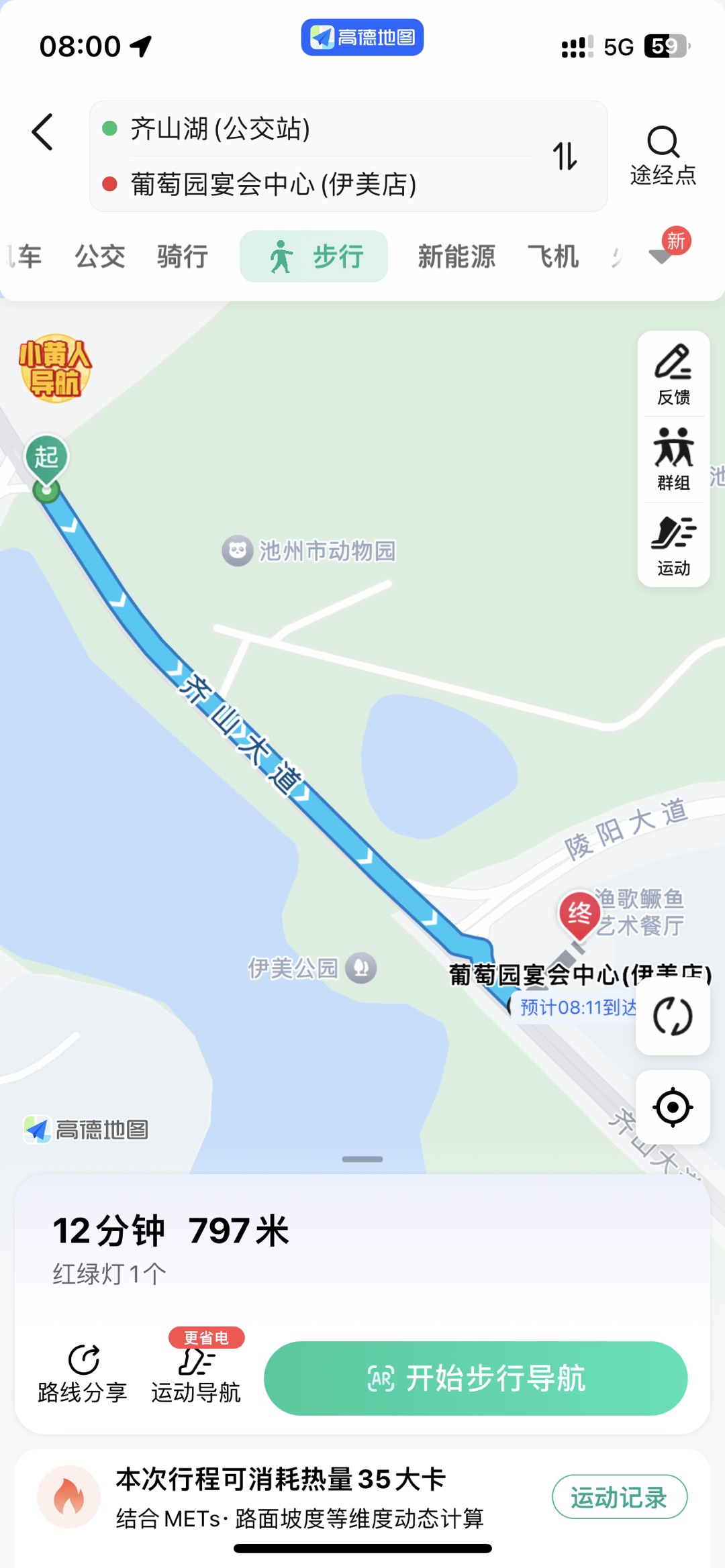Switch to the 新能源 tab
This screenshot has height=1568, width=725.
pos(456,256)
